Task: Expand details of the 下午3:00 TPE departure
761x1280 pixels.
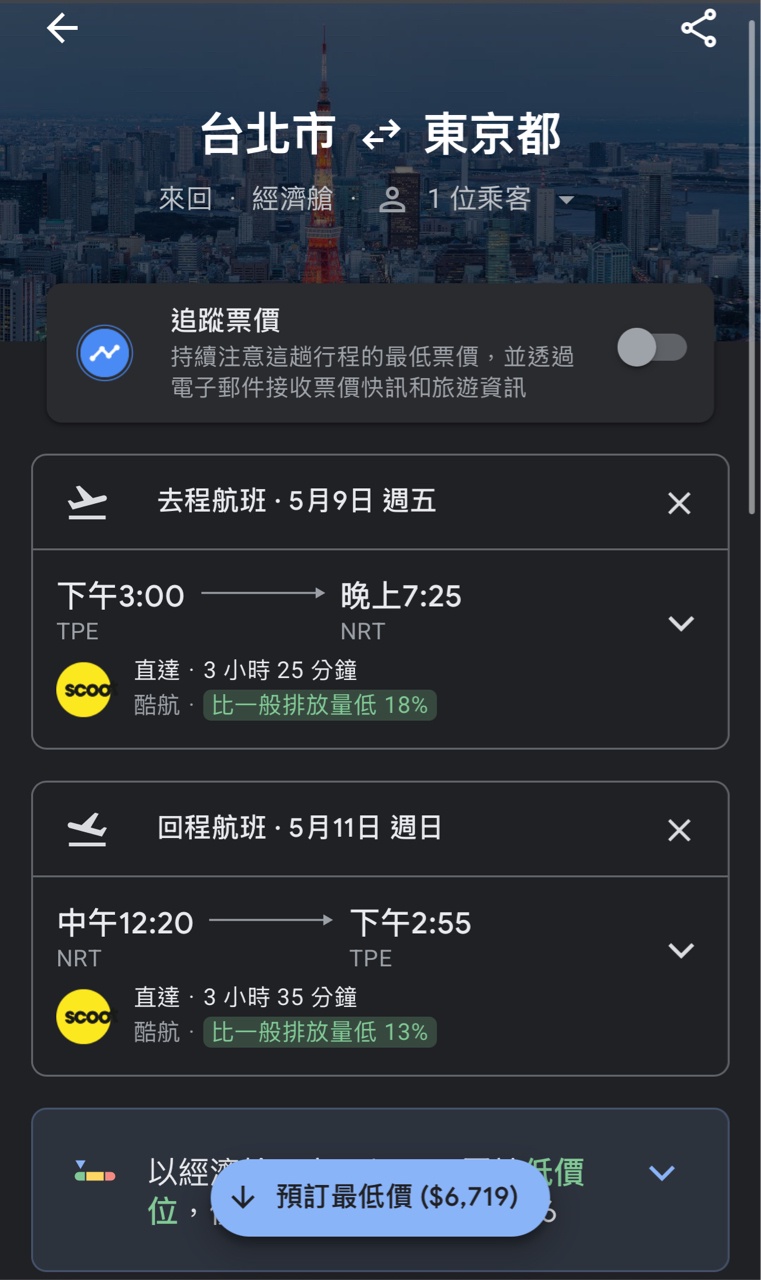Action: point(681,623)
